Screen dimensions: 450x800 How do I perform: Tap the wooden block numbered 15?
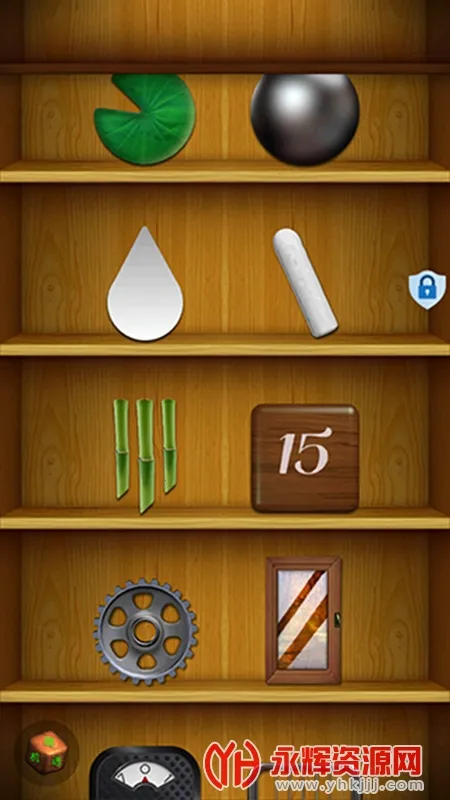tap(305, 458)
